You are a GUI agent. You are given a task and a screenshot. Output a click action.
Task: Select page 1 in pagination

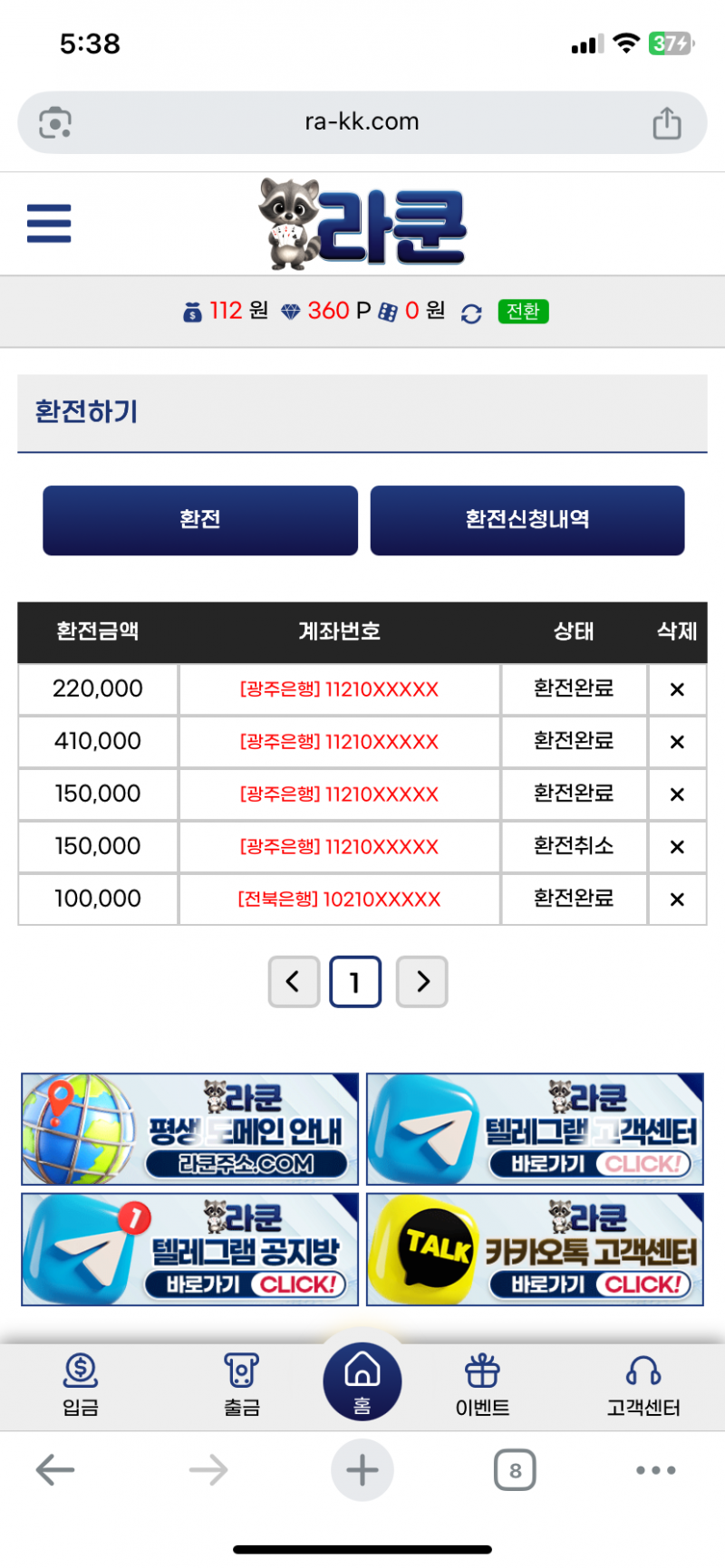pos(355,982)
